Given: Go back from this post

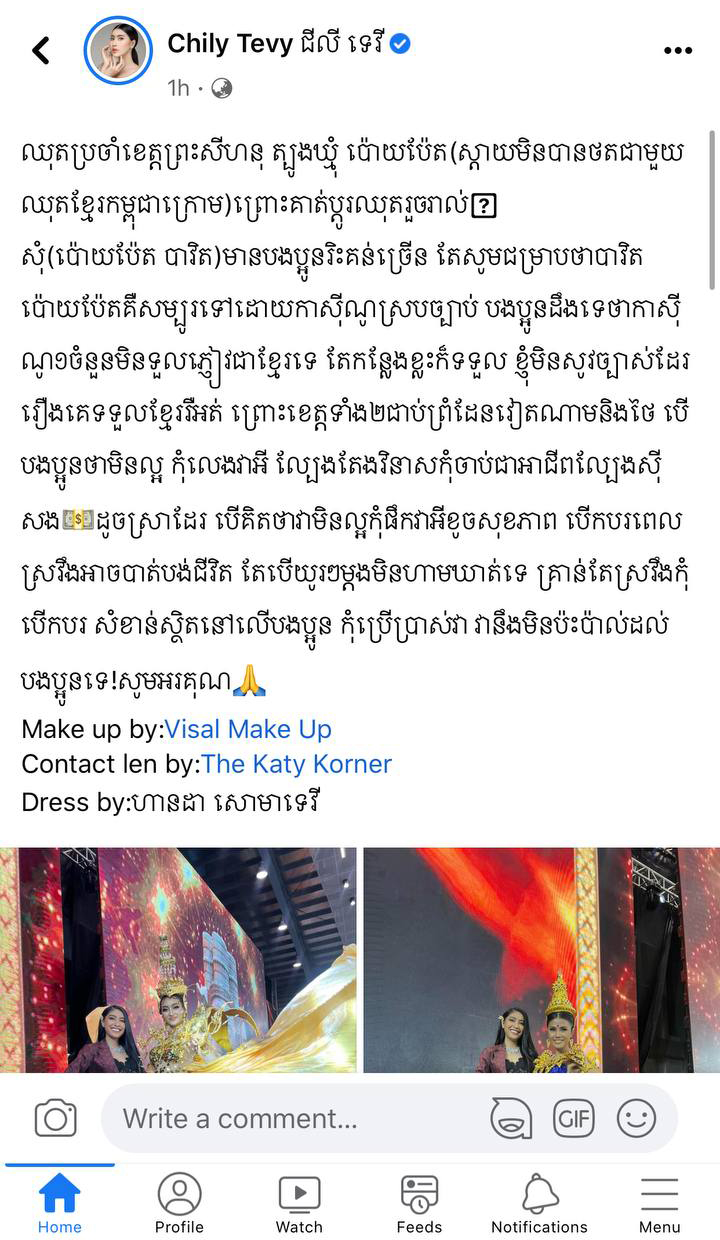Looking at the screenshot, I should coord(41,51).
